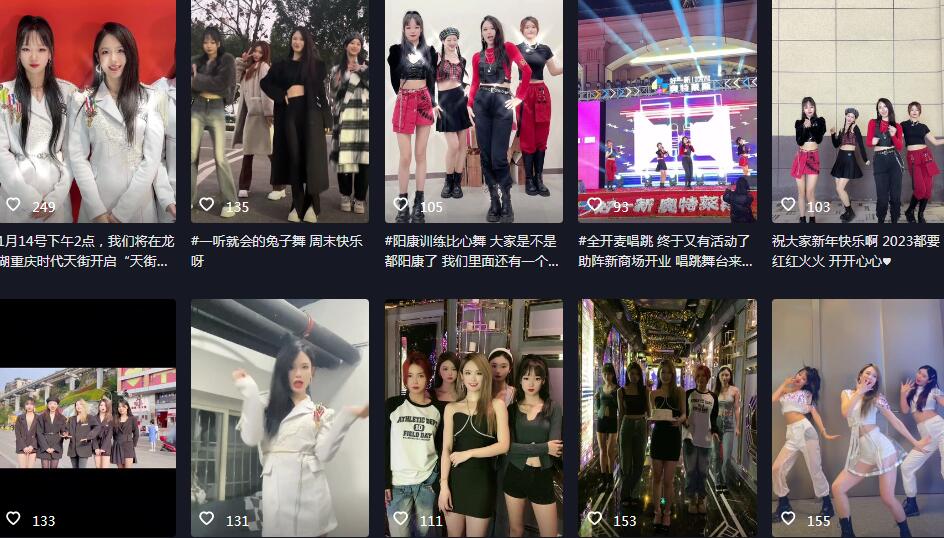Open the live stage performance video
Image resolution: width=944 pixels, height=538 pixels.
click(667, 110)
